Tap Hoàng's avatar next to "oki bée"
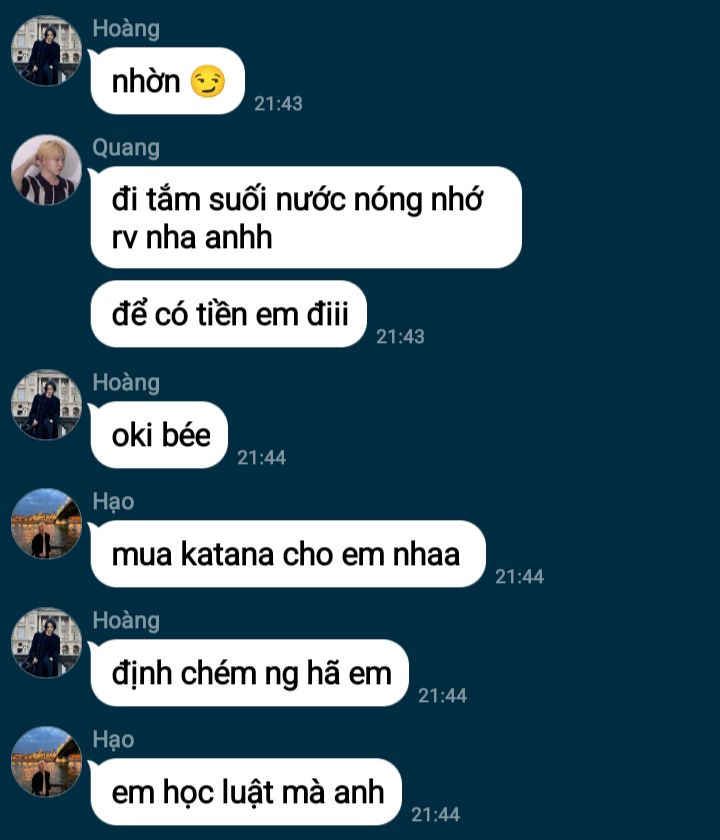This screenshot has height=840, width=720. [46, 405]
